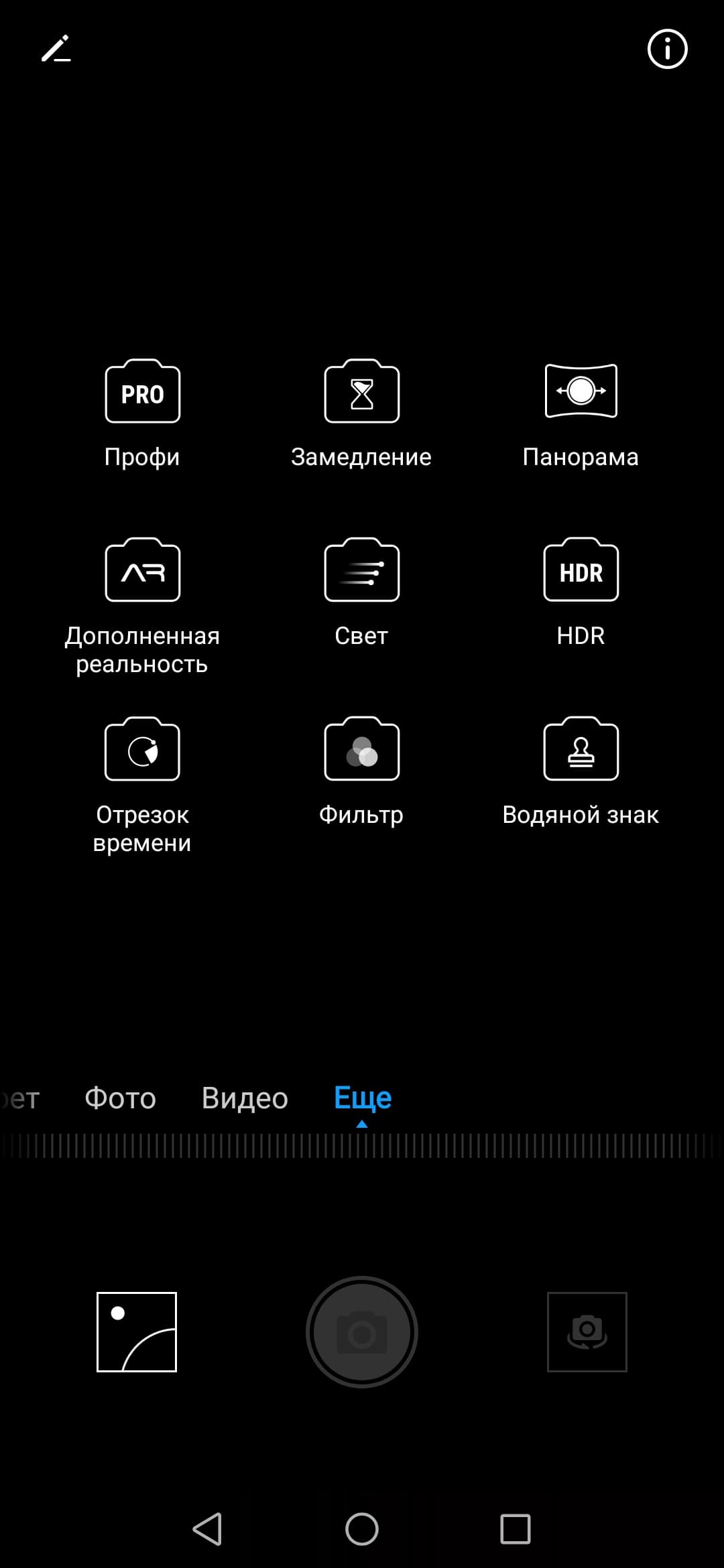
Task: Go back using the system back button
Action: point(207,1528)
